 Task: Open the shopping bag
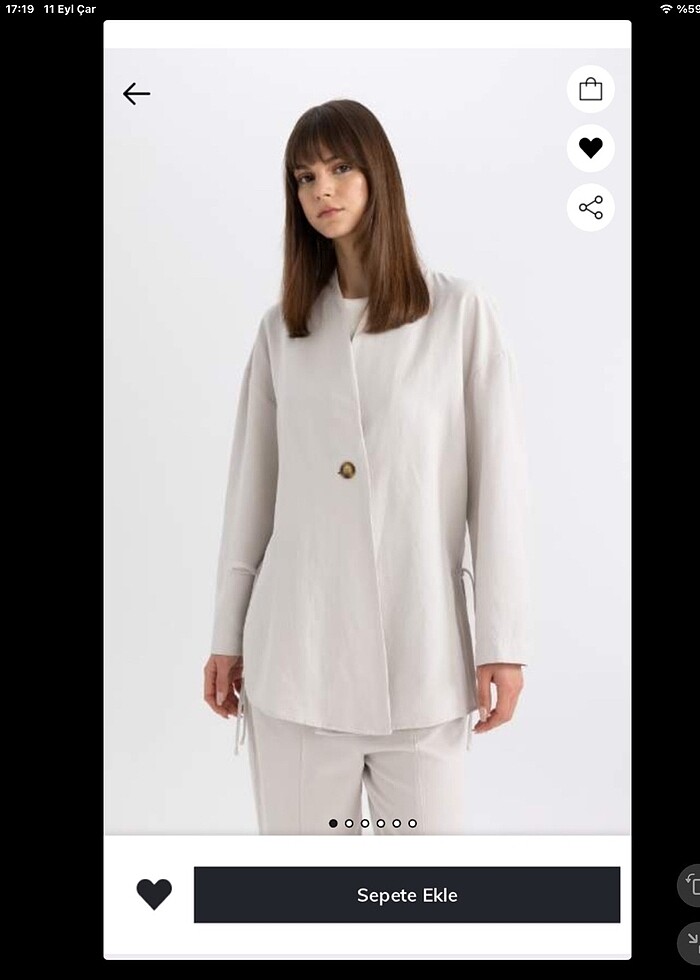click(x=591, y=89)
